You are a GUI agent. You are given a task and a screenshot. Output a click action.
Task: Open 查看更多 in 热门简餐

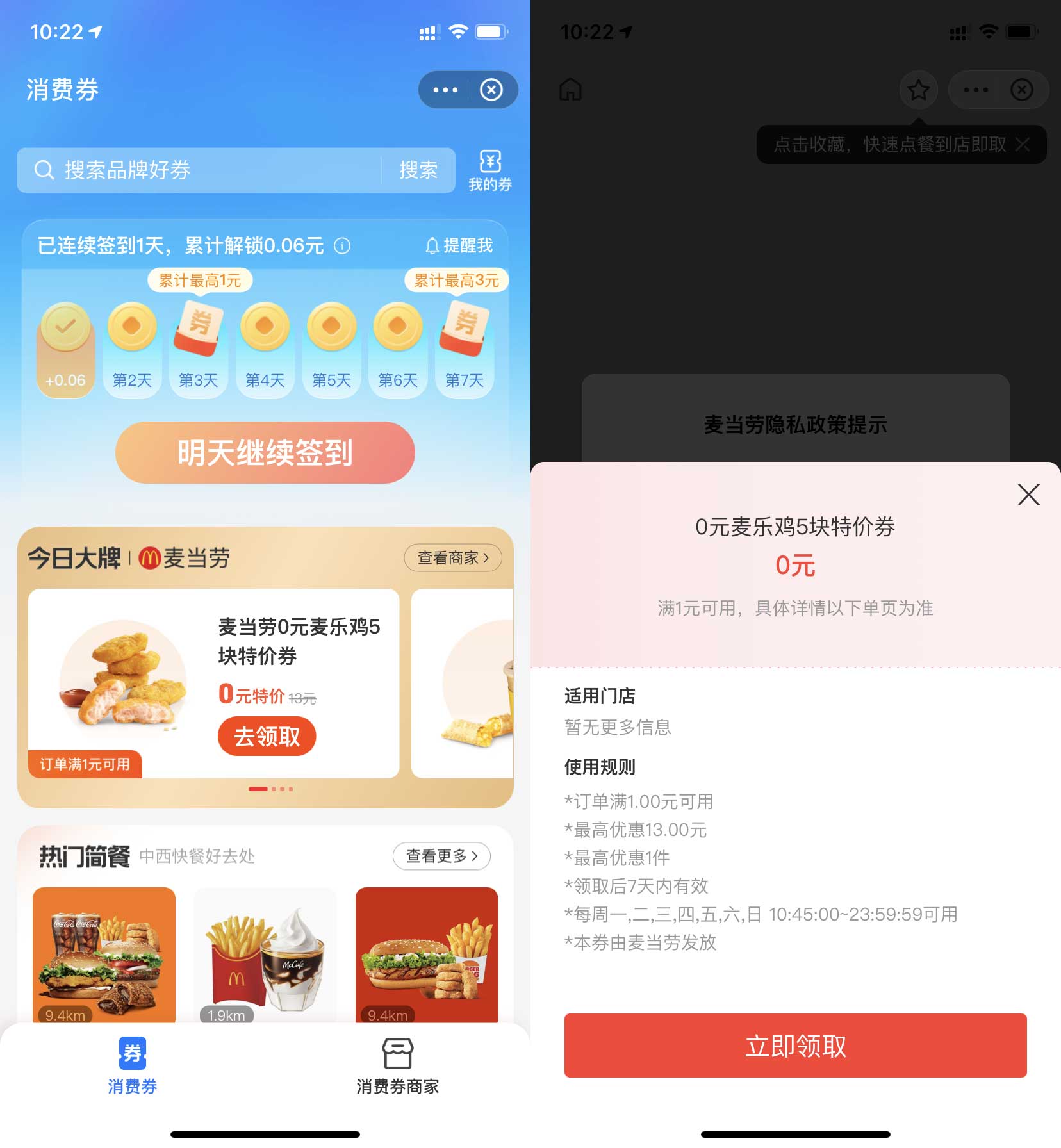[441, 856]
